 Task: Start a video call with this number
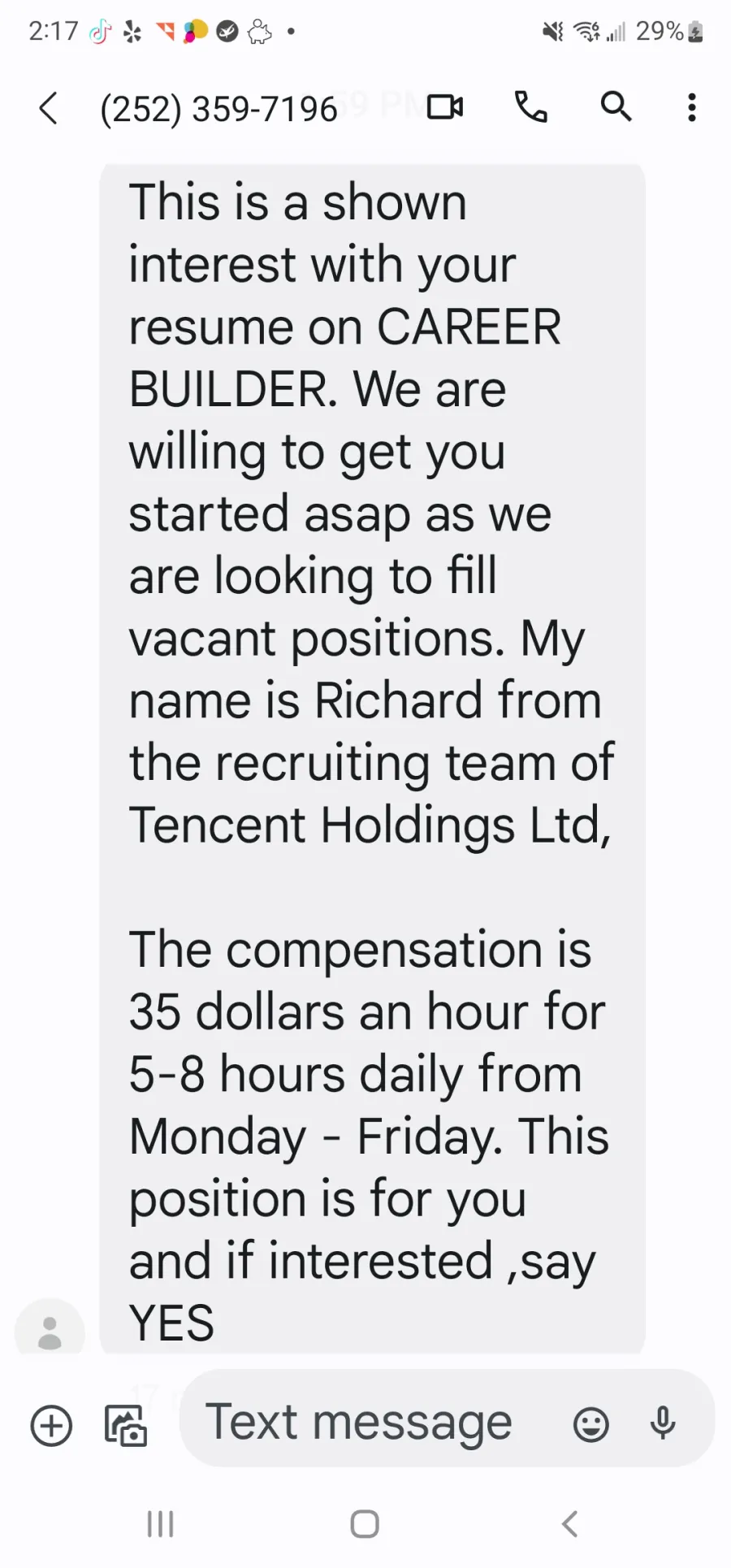445,107
